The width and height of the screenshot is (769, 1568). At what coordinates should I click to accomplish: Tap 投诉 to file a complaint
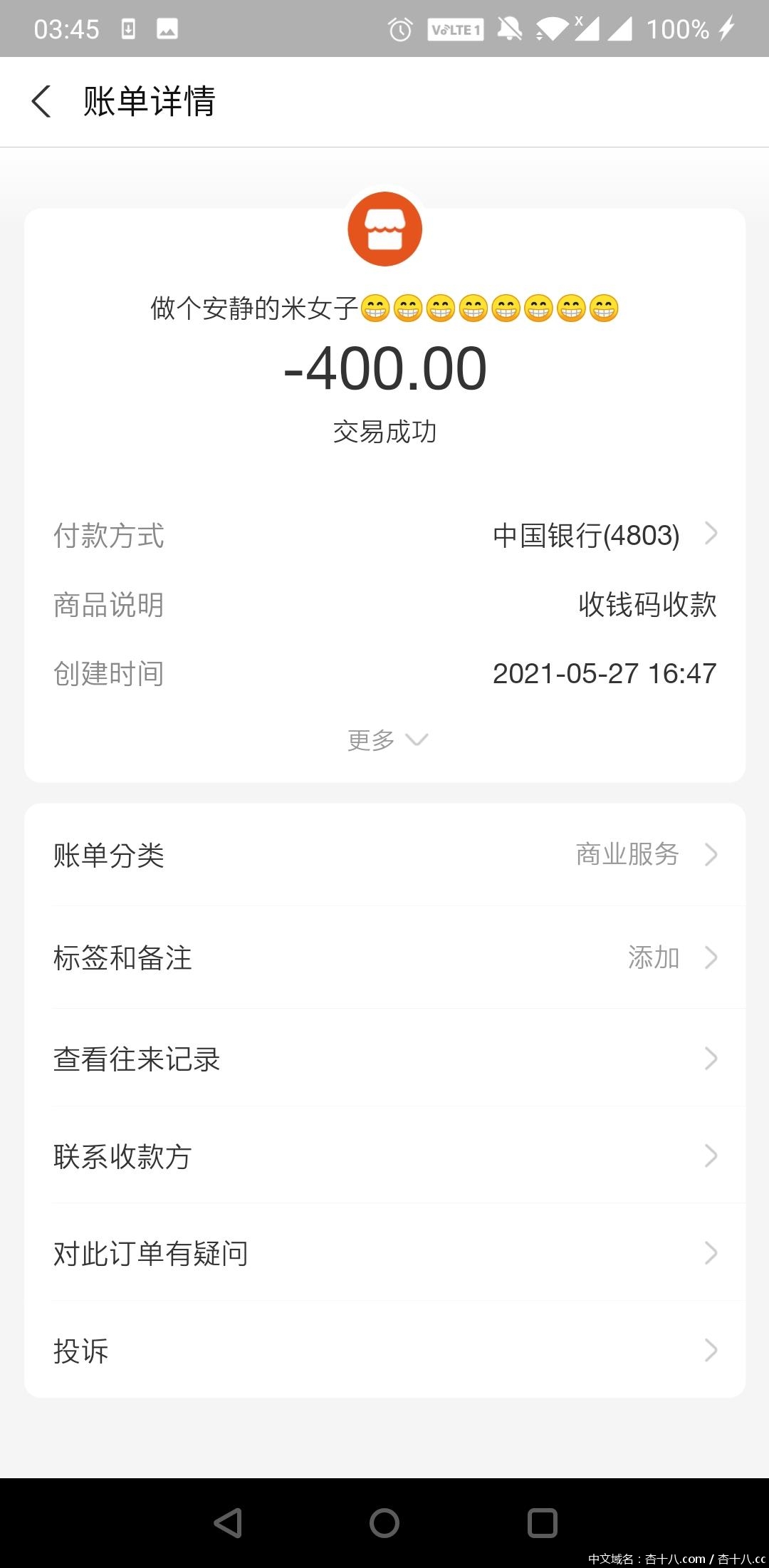tap(384, 1350)
